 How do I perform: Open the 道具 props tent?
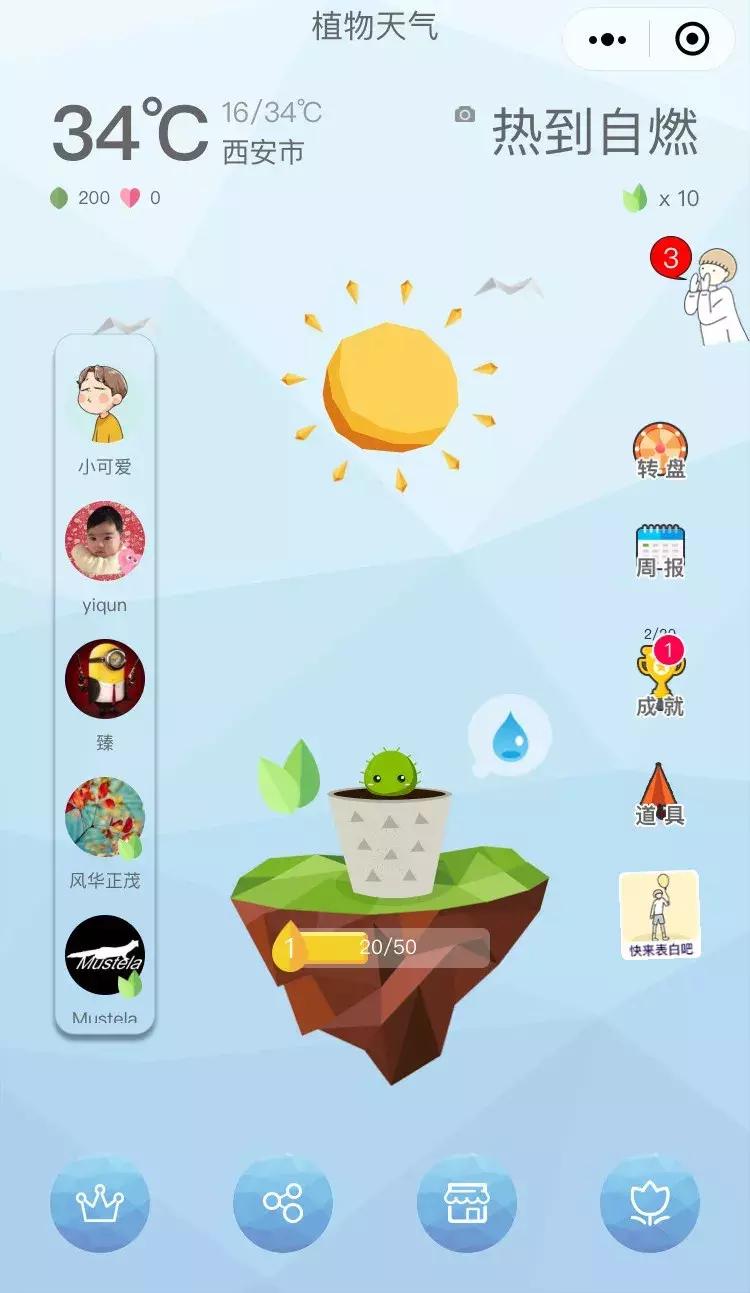660,795
